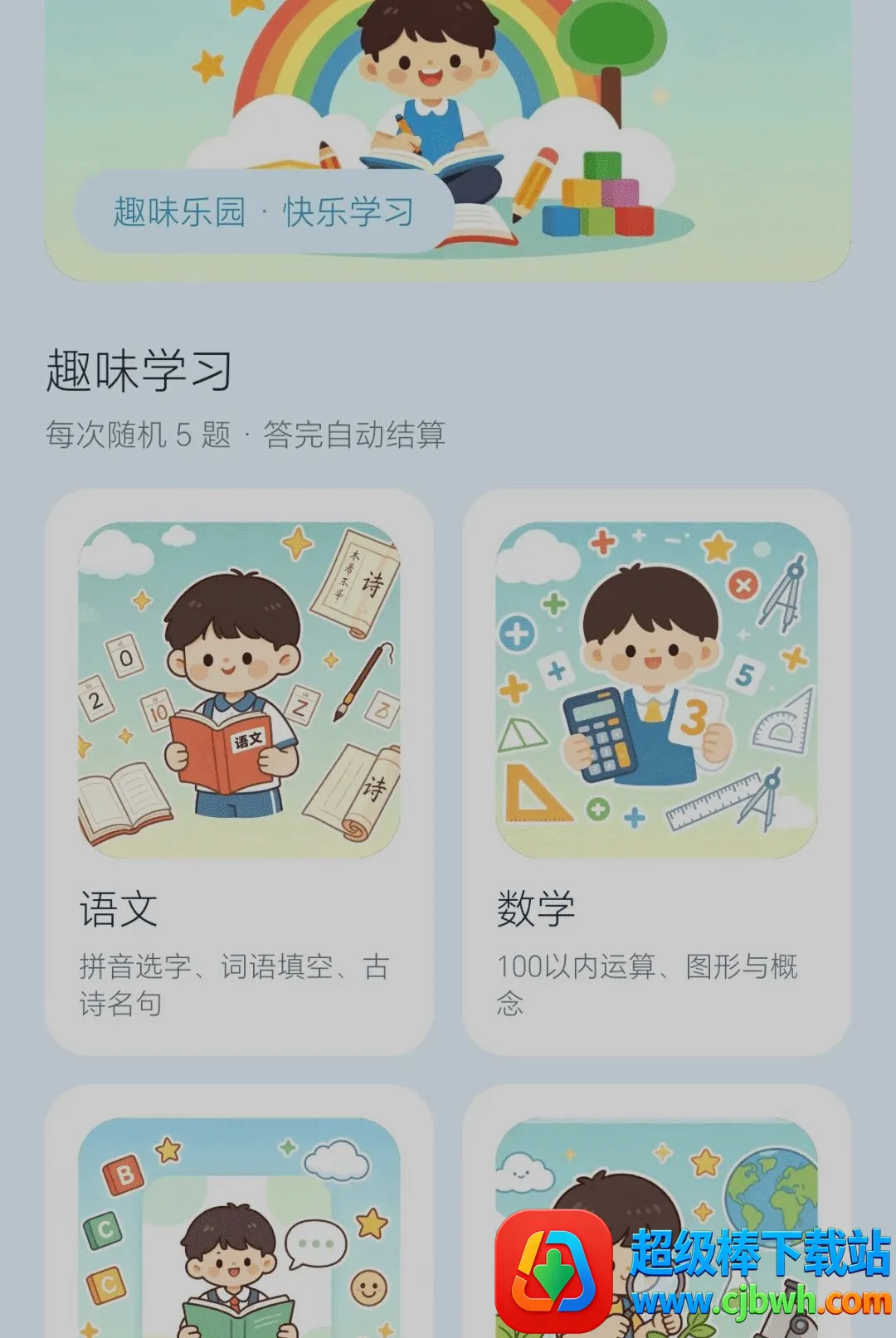
Task: Open the 语文 learning card
Action: coord(239,771)
